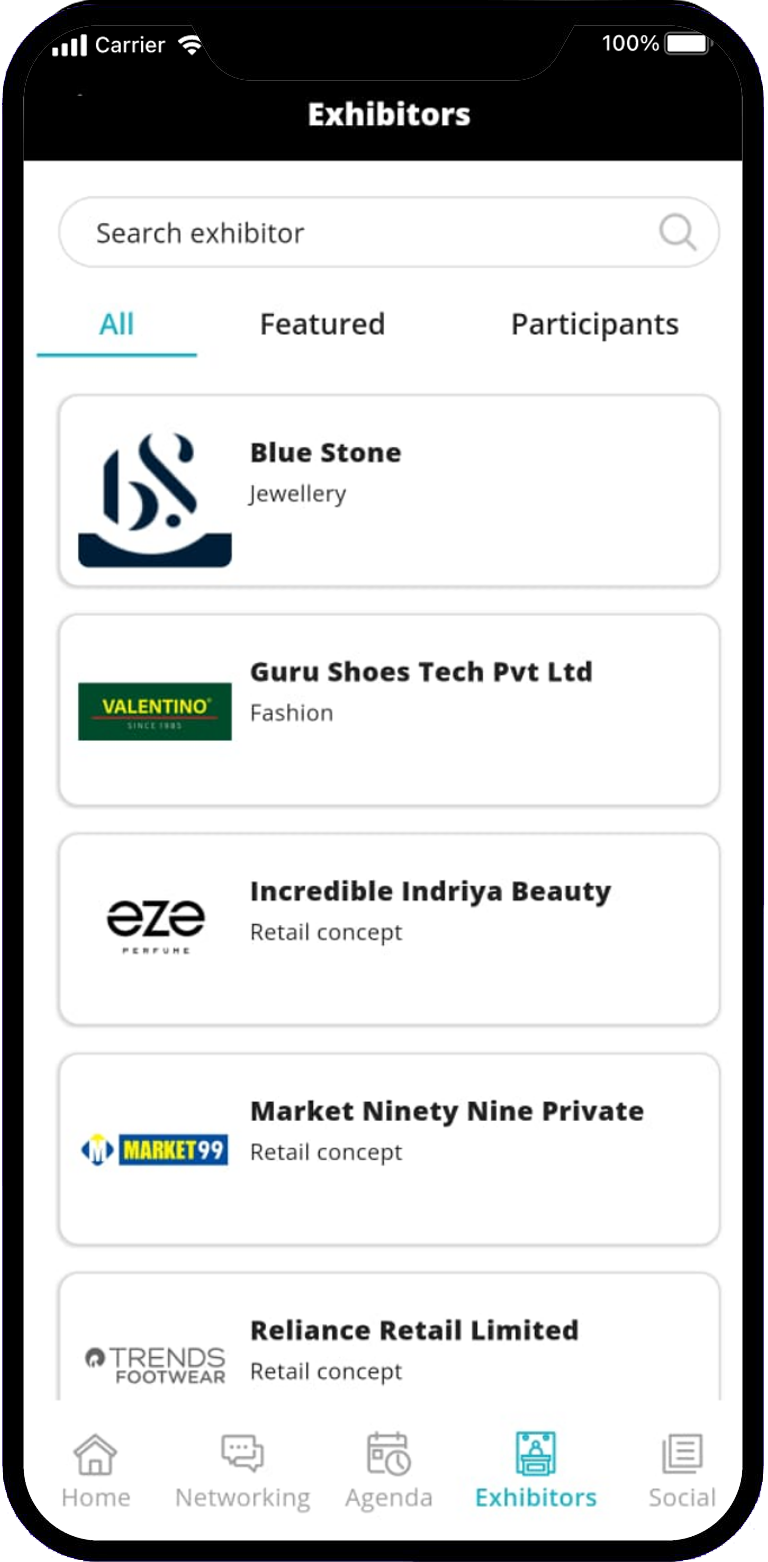
Task: Select the Exhibitors bottom tab
Action: click(x=536, y=1470)
